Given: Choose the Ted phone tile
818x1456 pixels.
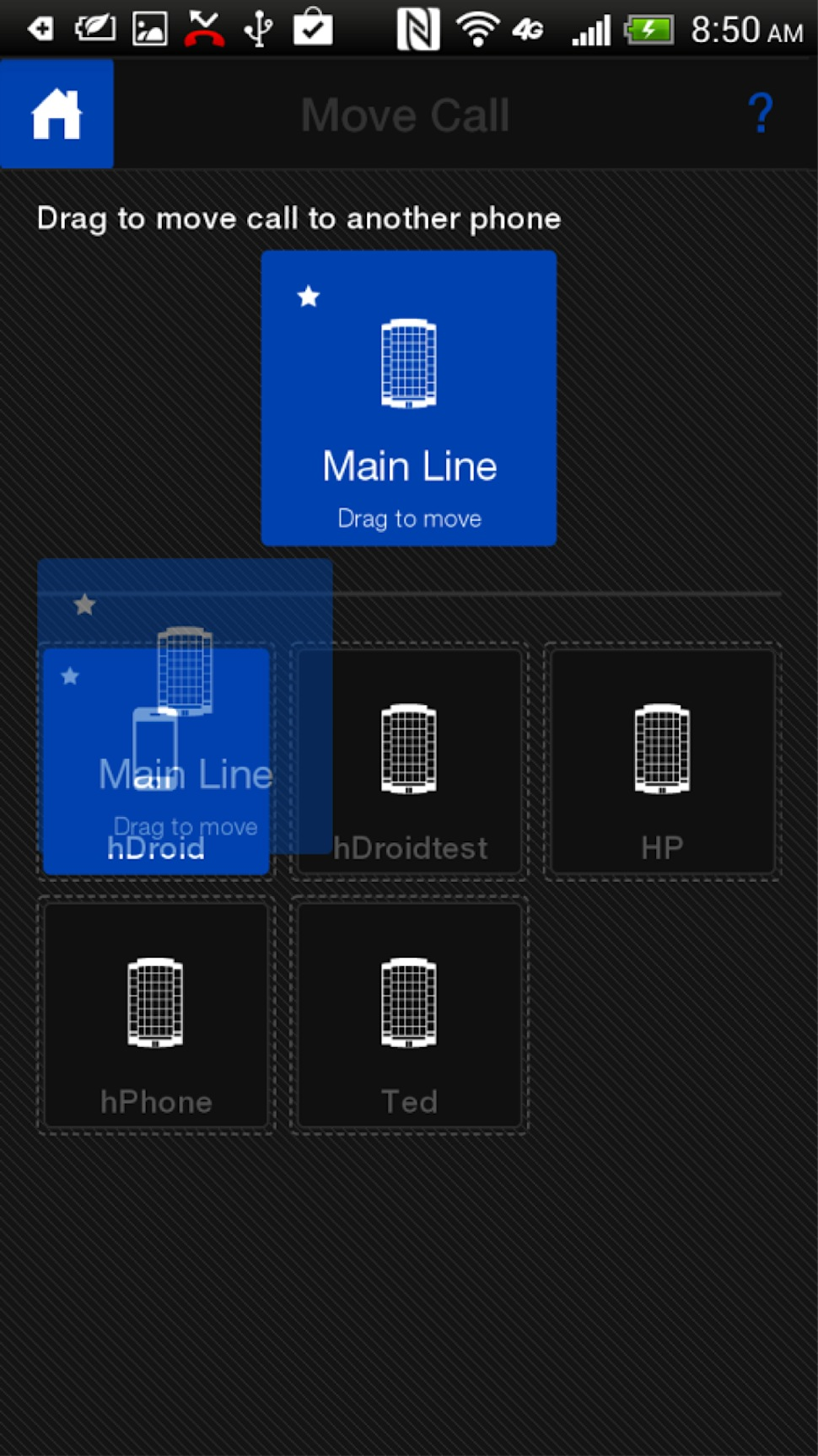Looking at the screenshot, I should [x=409, y=1015].
